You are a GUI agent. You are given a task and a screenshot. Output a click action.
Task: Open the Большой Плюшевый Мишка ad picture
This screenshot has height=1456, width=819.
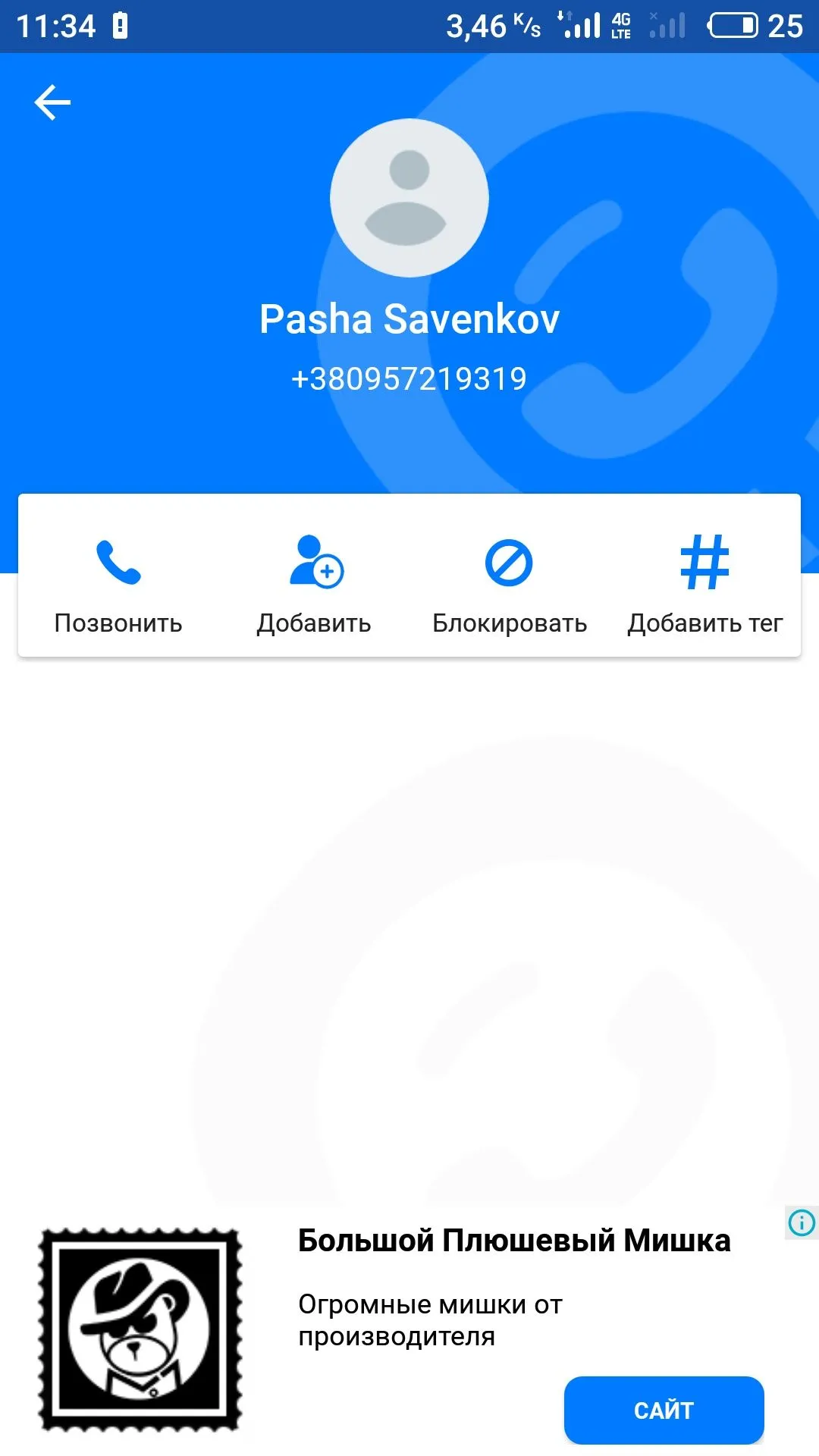pyautogui.click(x=141, y=1329)
